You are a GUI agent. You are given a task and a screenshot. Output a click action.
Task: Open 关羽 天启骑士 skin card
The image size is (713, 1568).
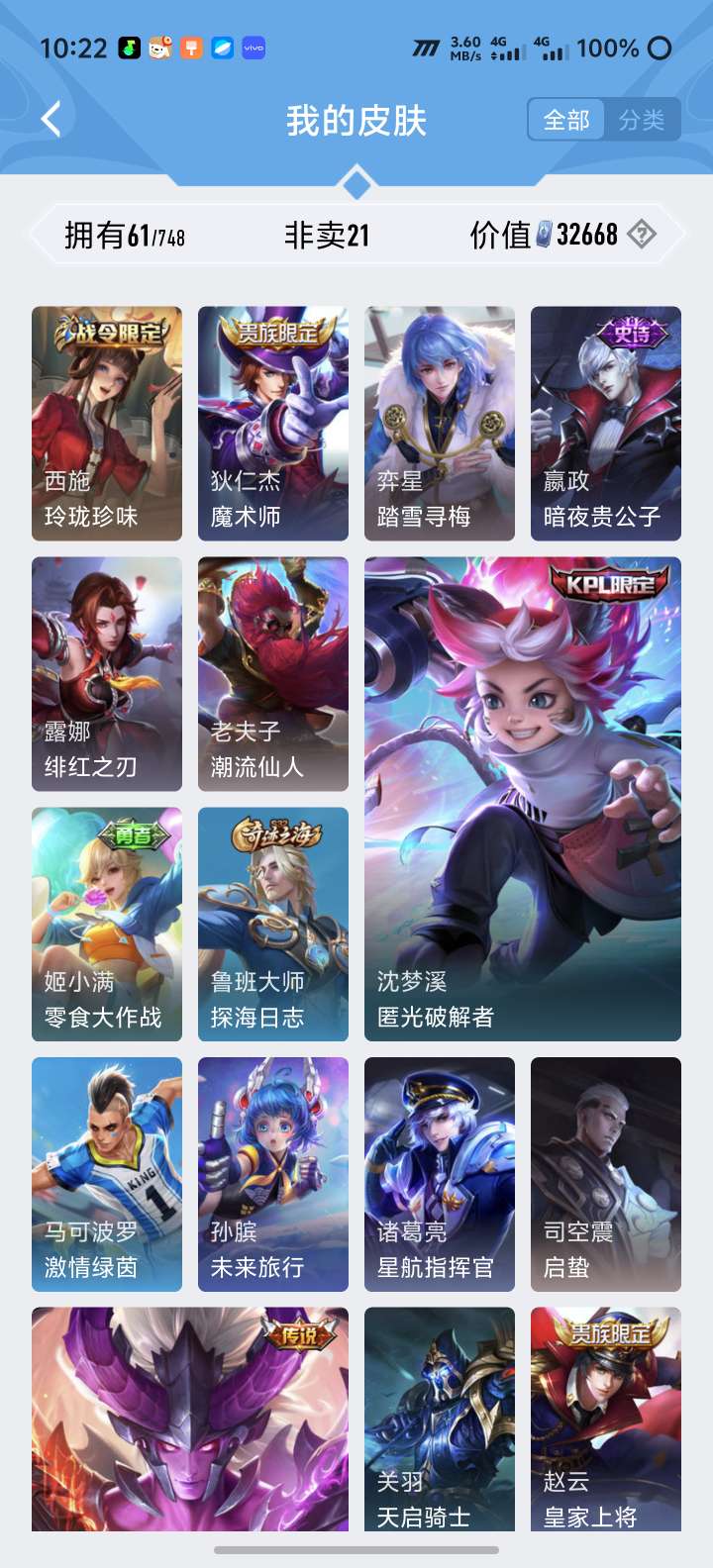click(440, 1419)
